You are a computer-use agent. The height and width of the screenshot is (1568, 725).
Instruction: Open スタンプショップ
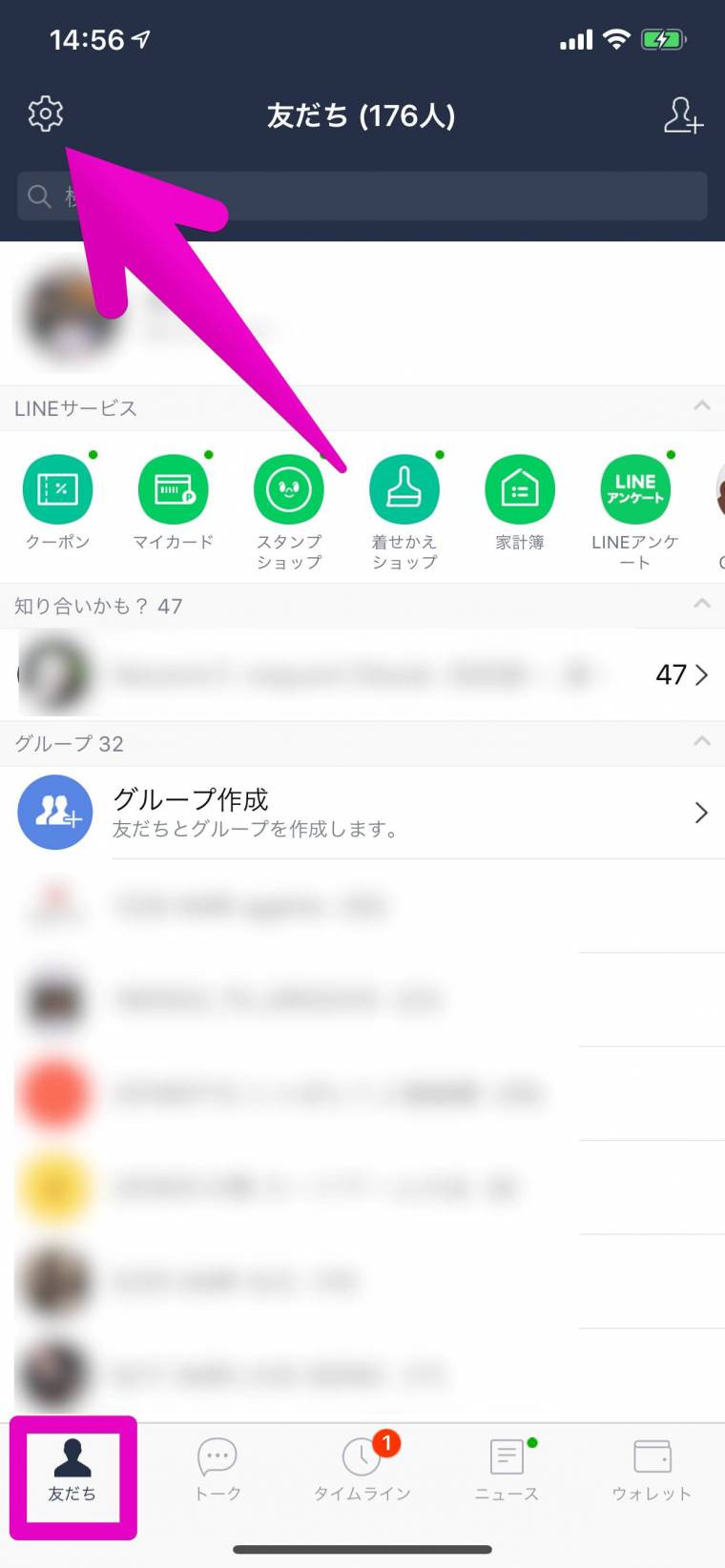tap(289, 512)
